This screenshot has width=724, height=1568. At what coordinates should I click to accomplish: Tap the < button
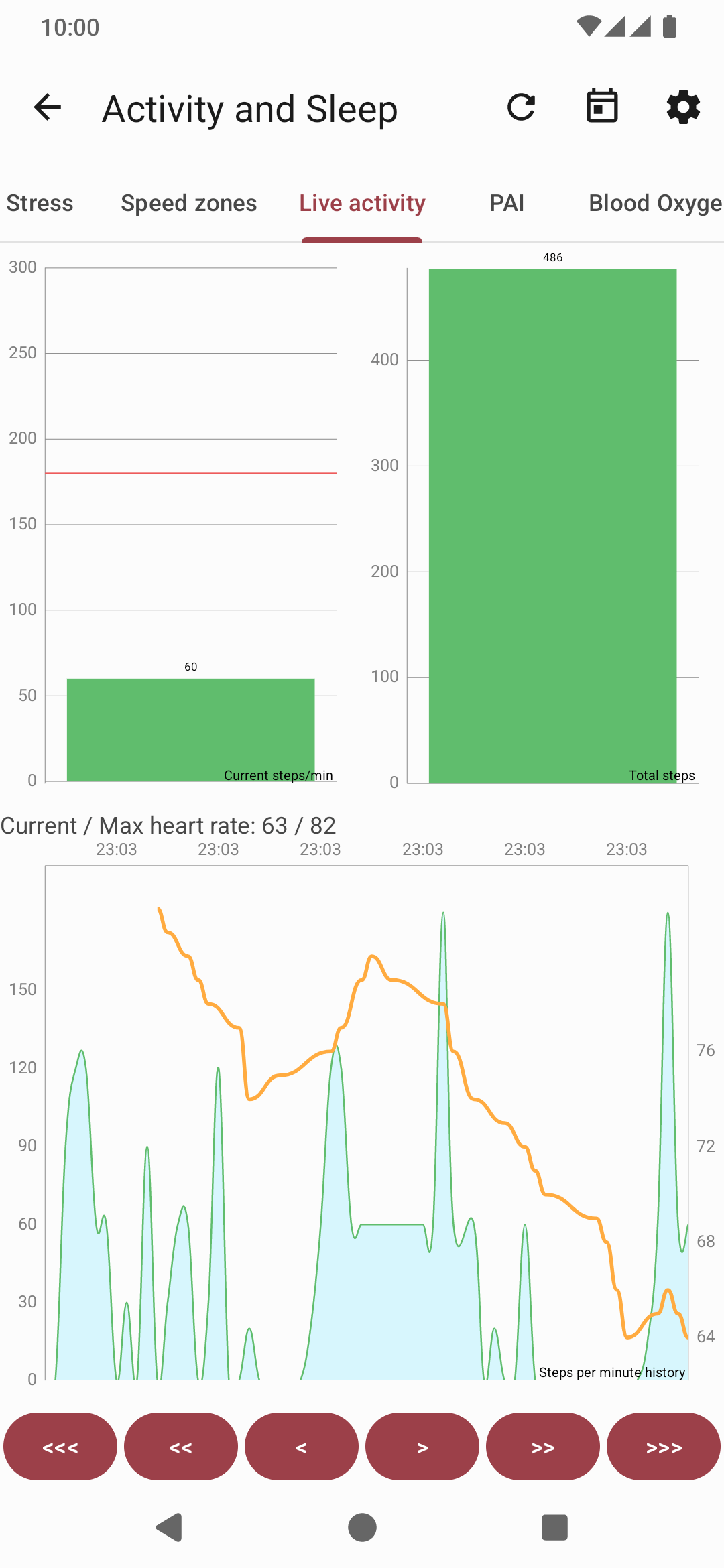pyautogui.click(x=302, y=1447)
